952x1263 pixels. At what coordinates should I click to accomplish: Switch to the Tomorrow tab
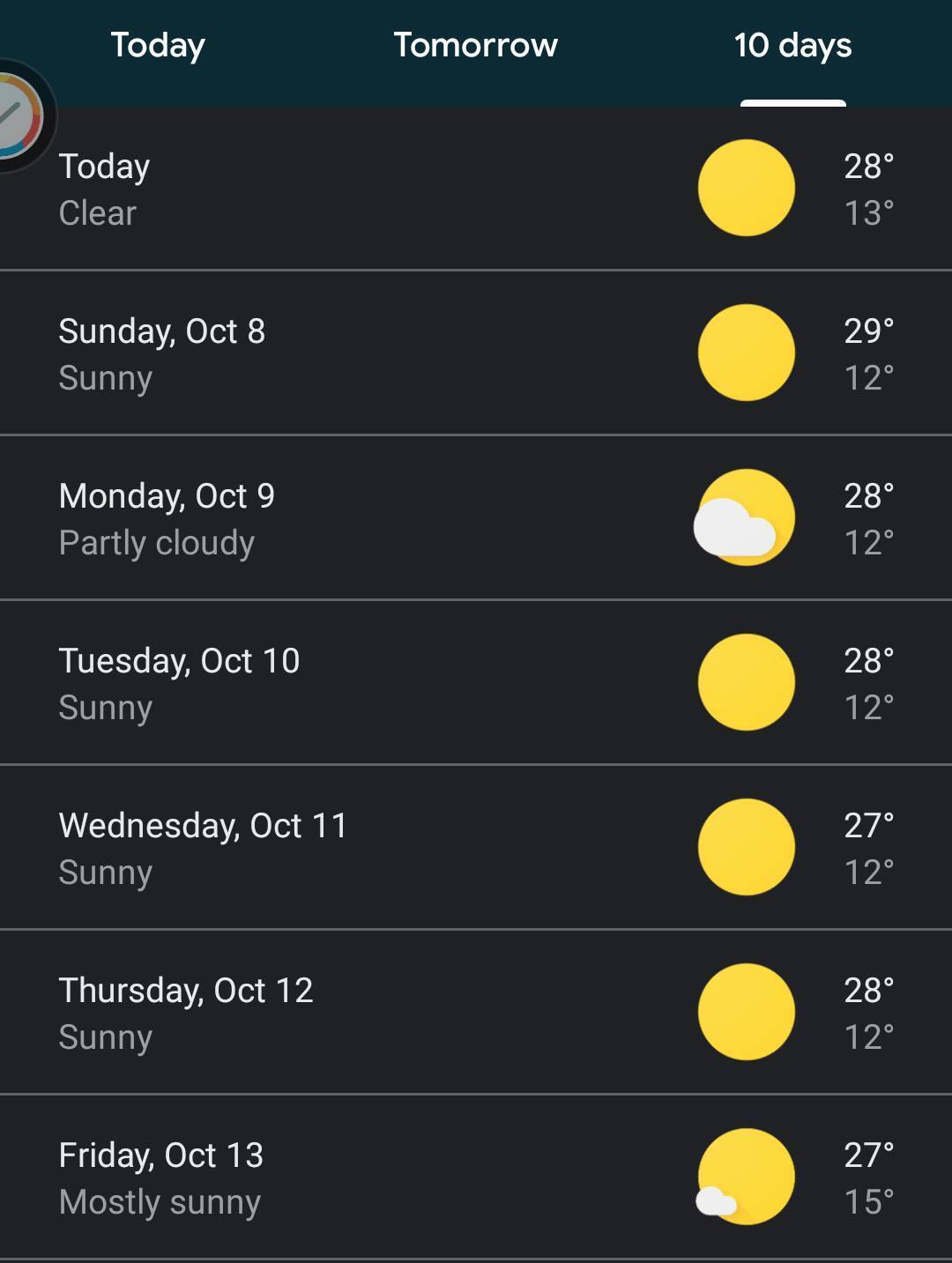[475, 46]
